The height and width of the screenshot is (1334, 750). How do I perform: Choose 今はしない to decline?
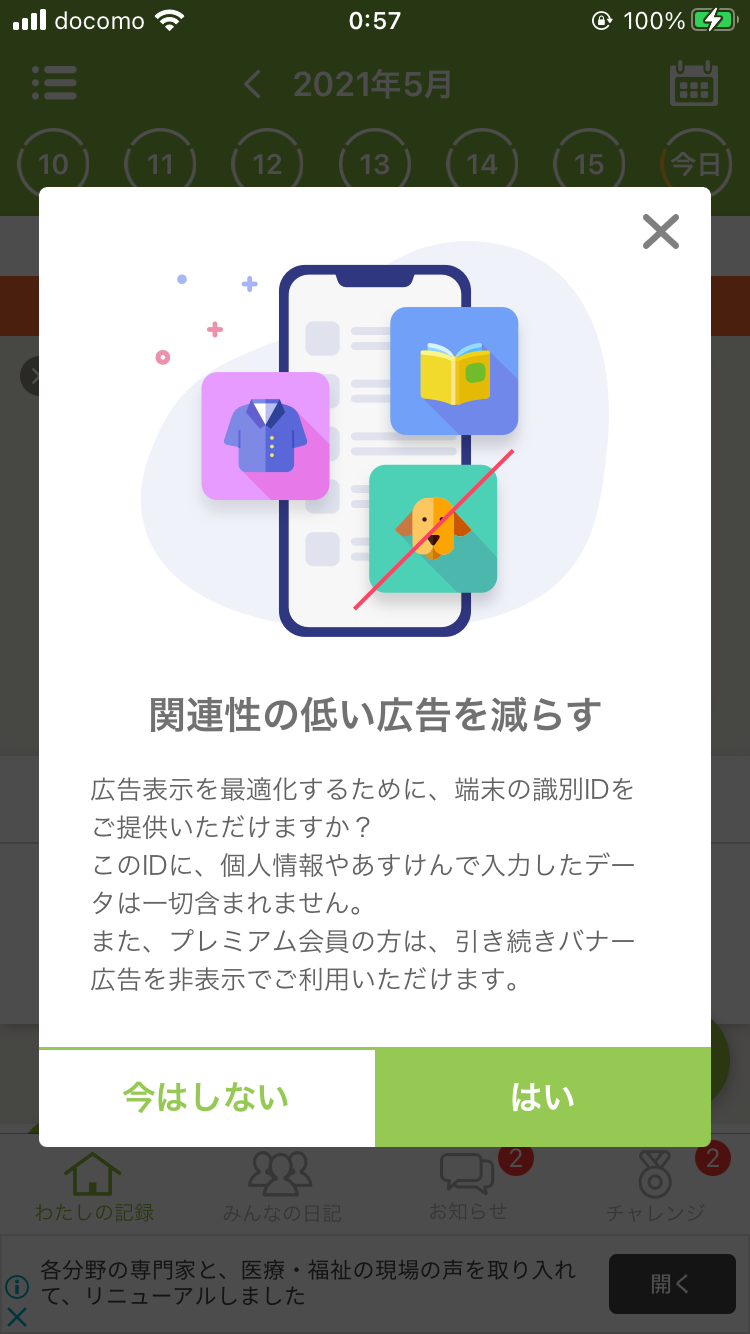pos(206,1097)
